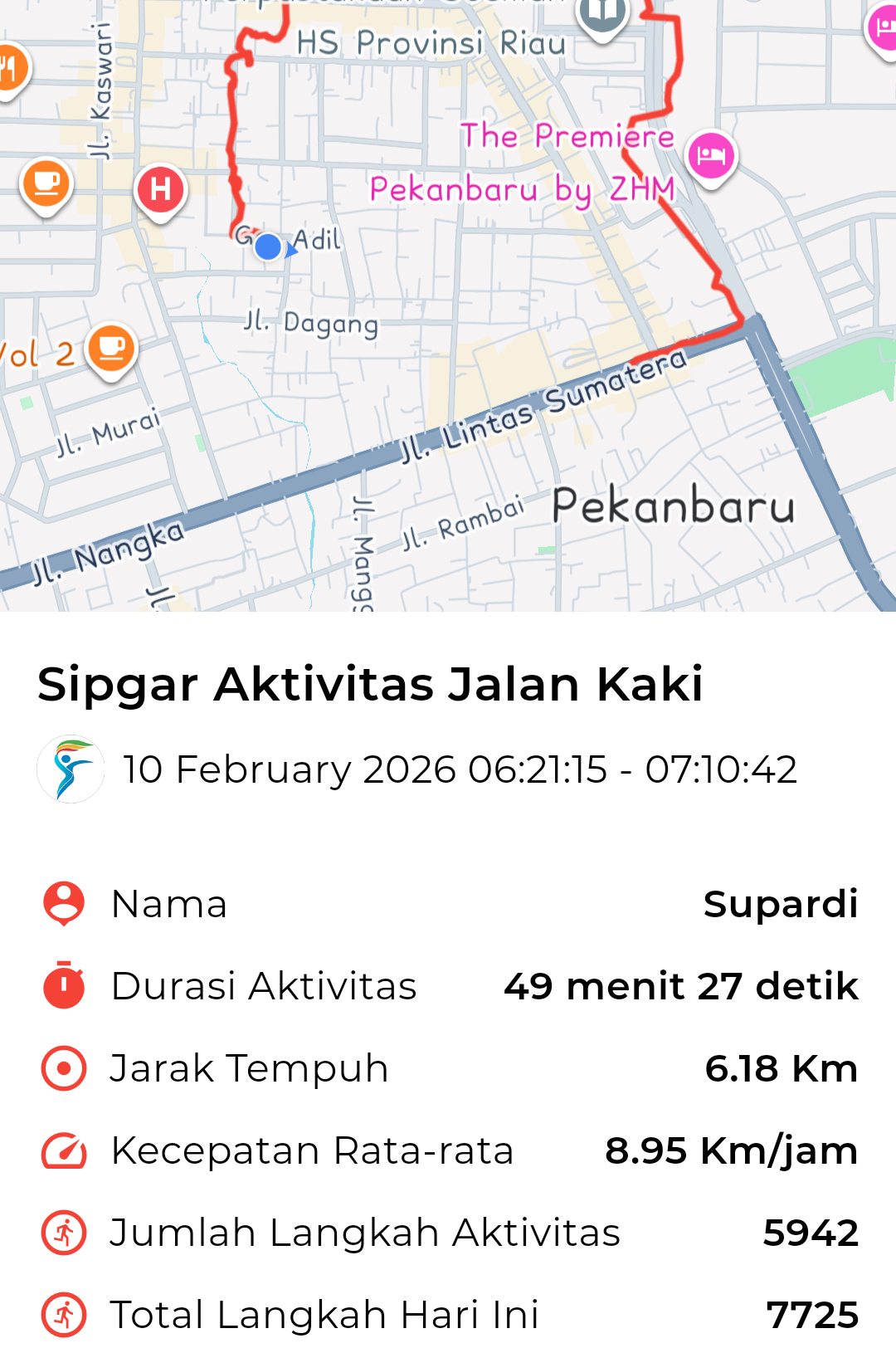The width and height of the screenshot is (896, 1348).
Task: Open the red hospital H marker
Action: click(160, 190)
